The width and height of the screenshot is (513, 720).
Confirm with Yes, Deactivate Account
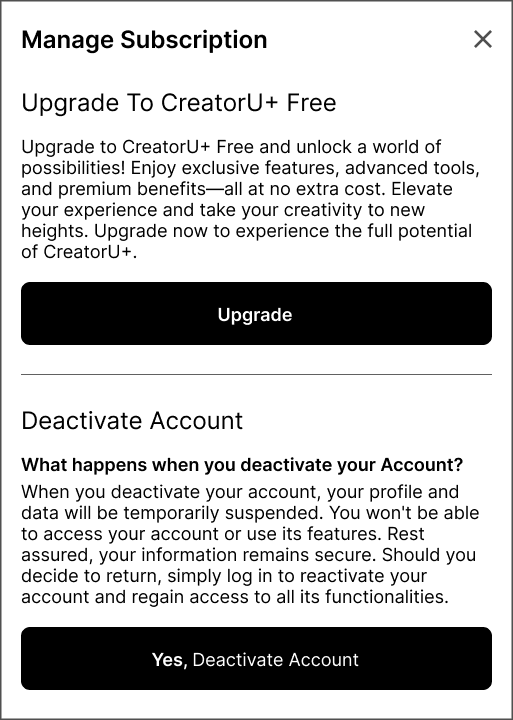click(x=256, y=658)
